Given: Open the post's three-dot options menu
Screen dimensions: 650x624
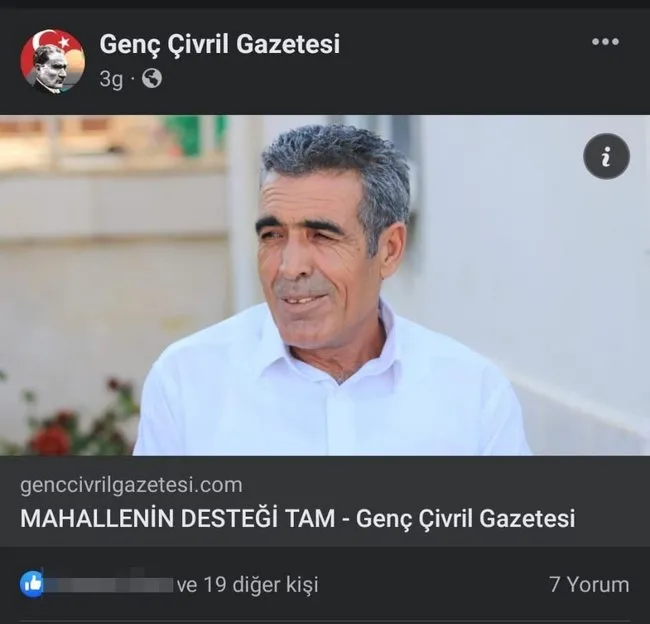Looking at the screenshot, I should click(605, 42).
